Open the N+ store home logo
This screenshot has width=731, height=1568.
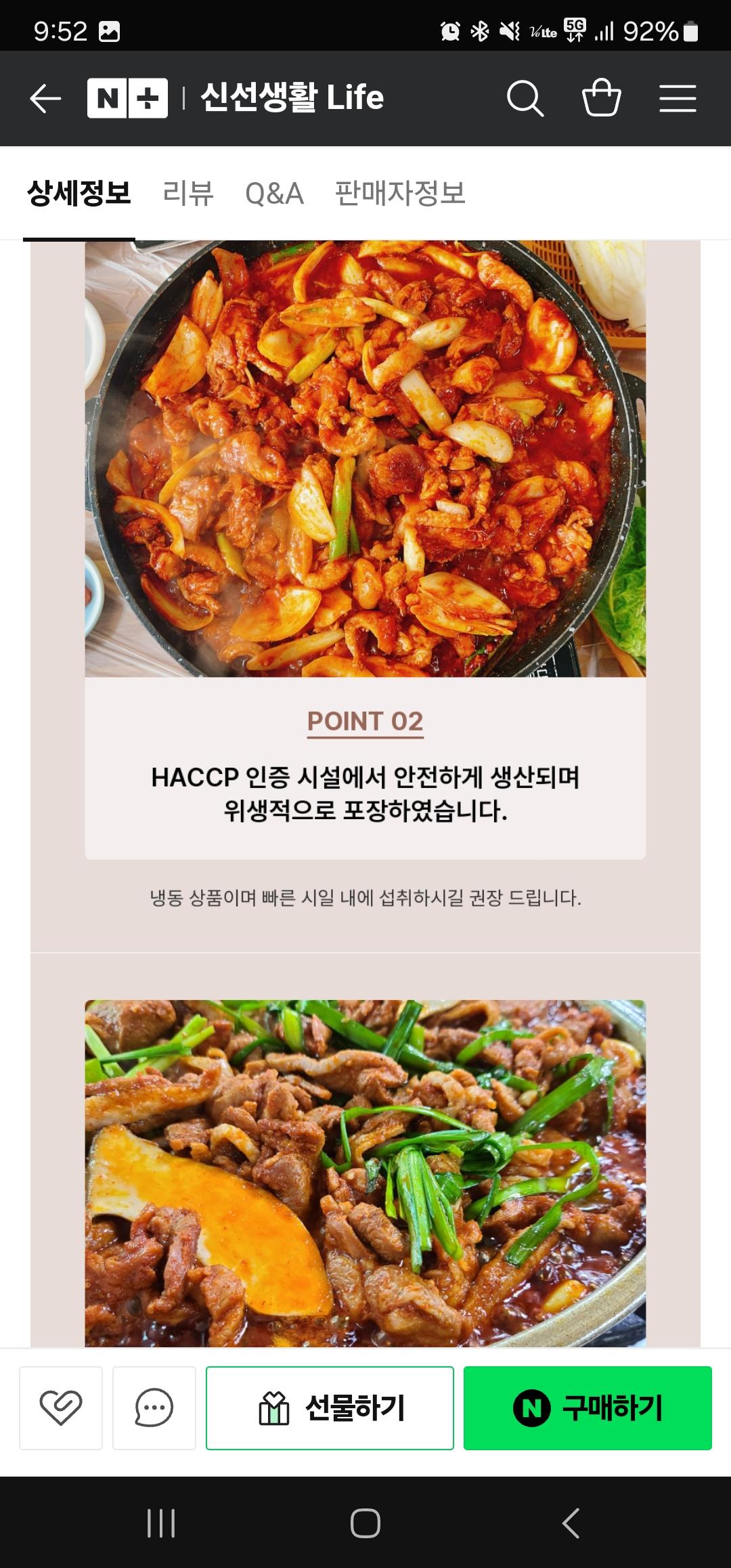pos(127,99)
